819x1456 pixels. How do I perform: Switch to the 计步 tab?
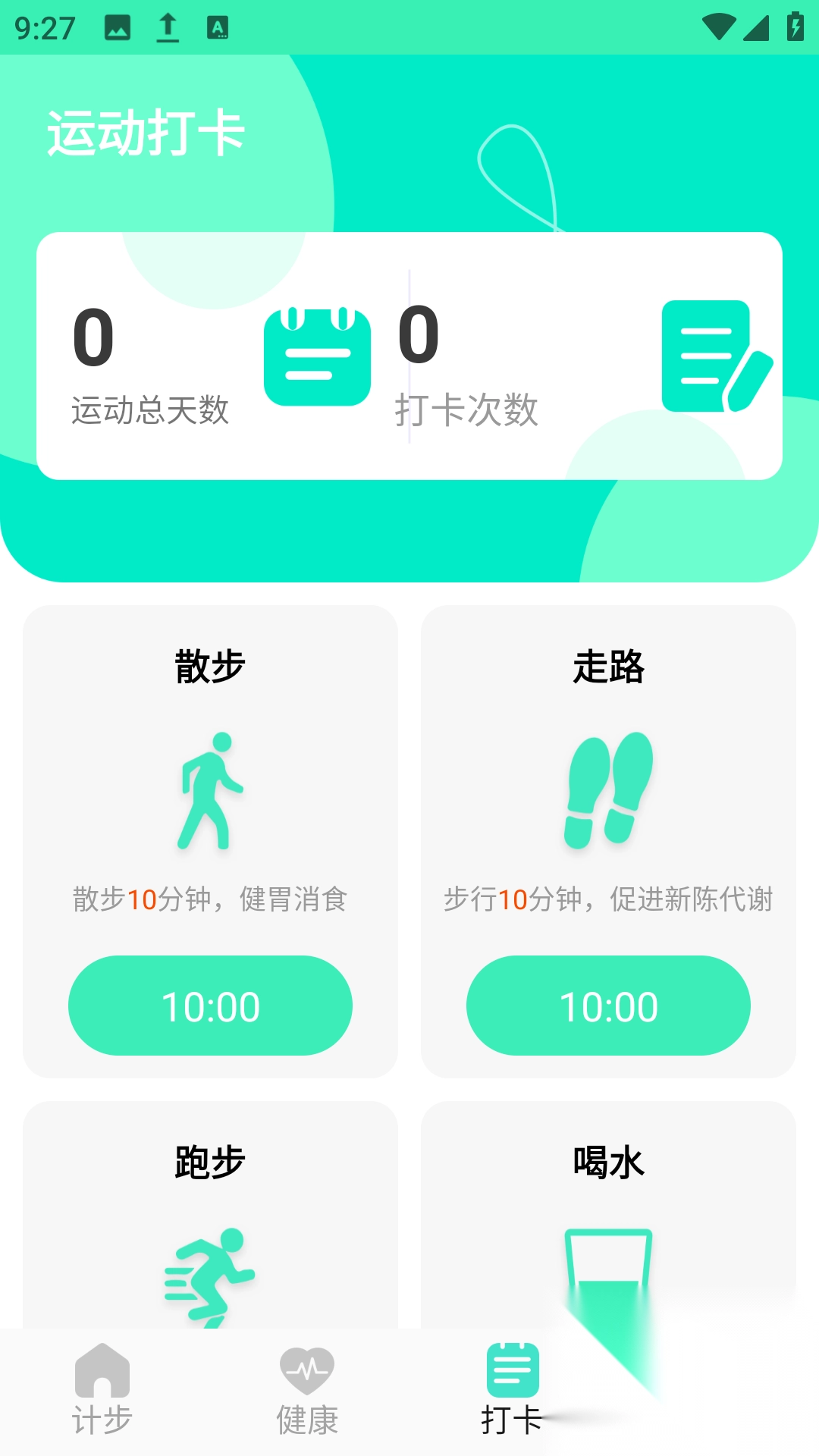[x=102, y=1390]
